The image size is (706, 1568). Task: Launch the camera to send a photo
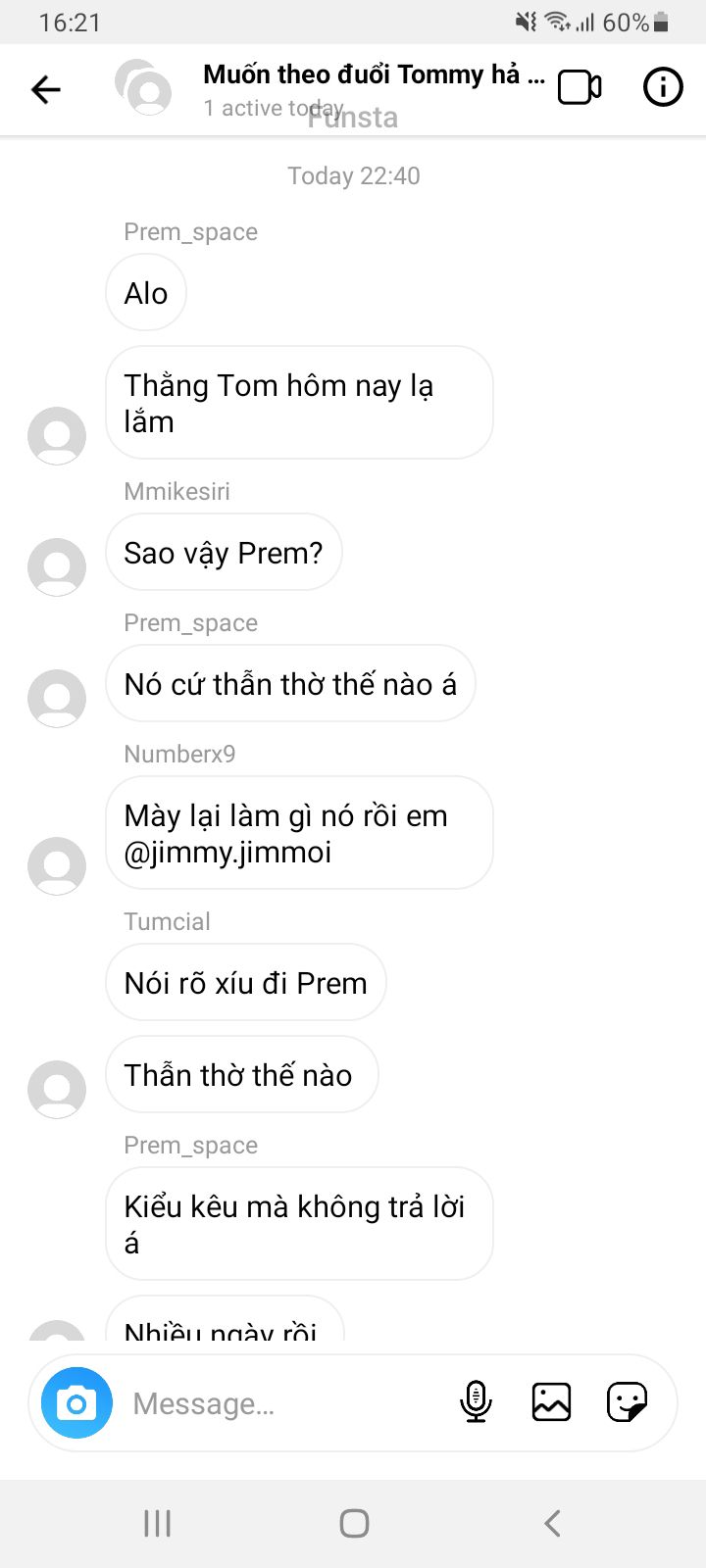click(76, 1403)
